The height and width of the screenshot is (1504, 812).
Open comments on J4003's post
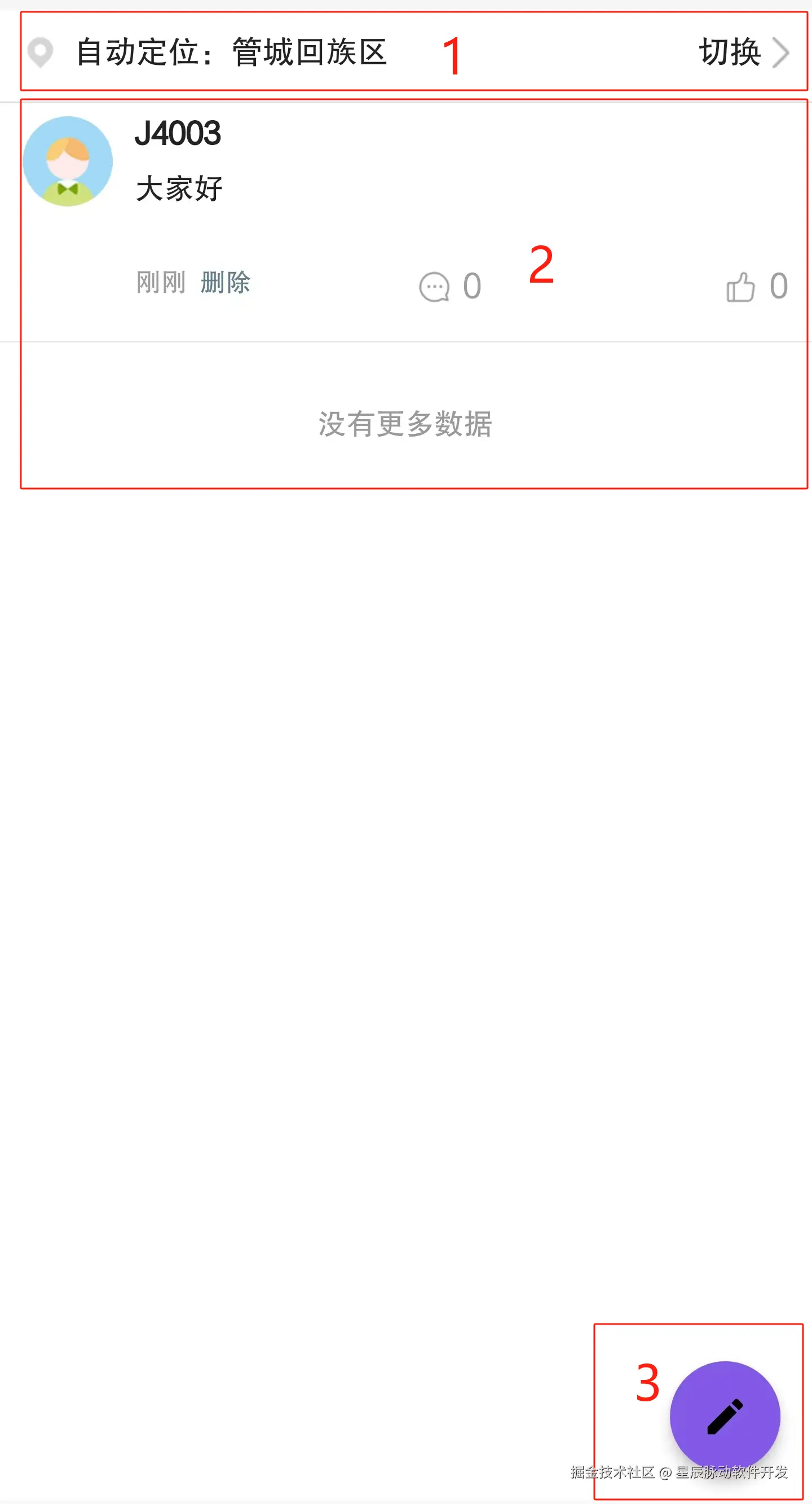click(435, 287)
